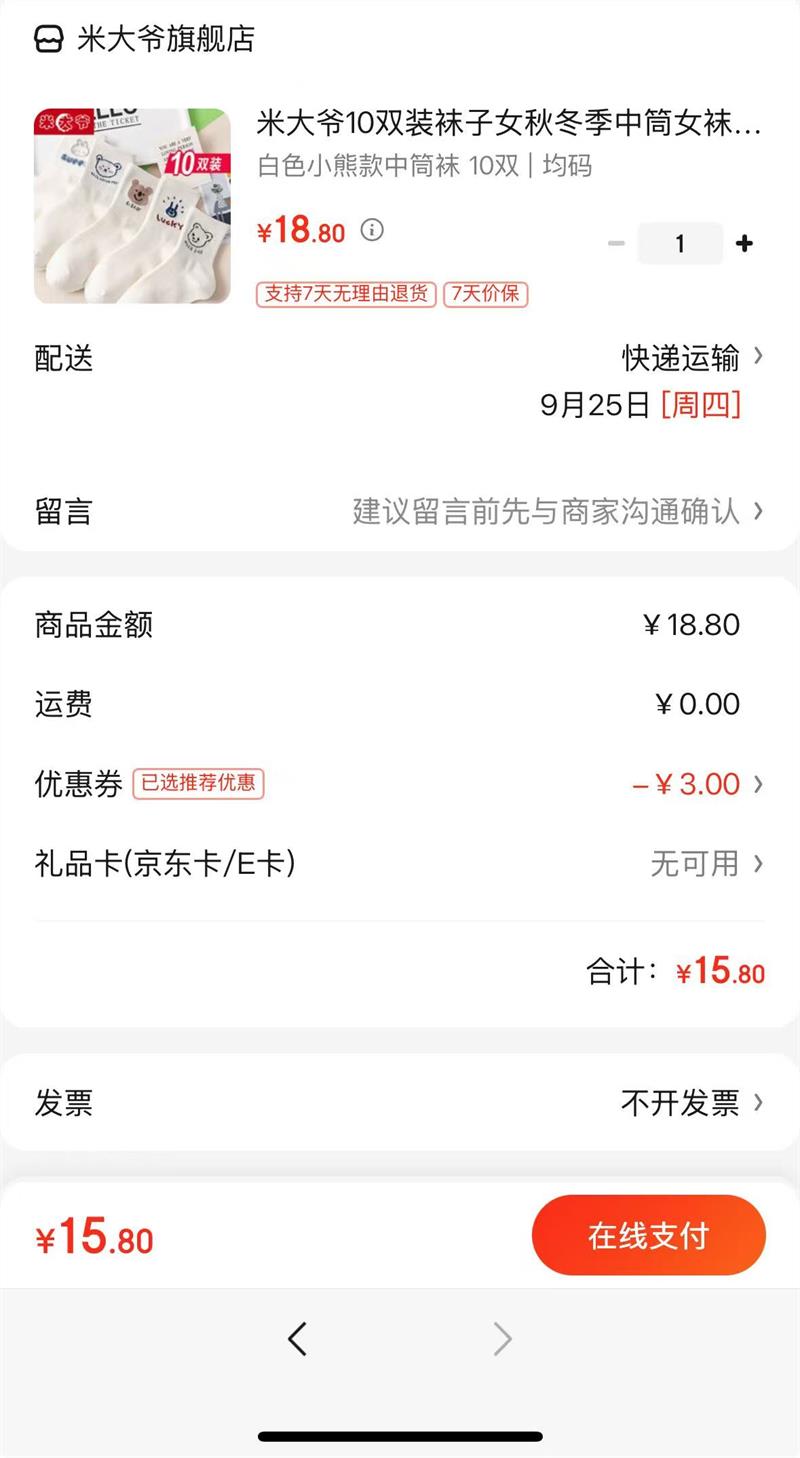Open the 米大爷旗舰店 store page
Viewport: 800px width, 1458px height.
[x=145, y=39]
